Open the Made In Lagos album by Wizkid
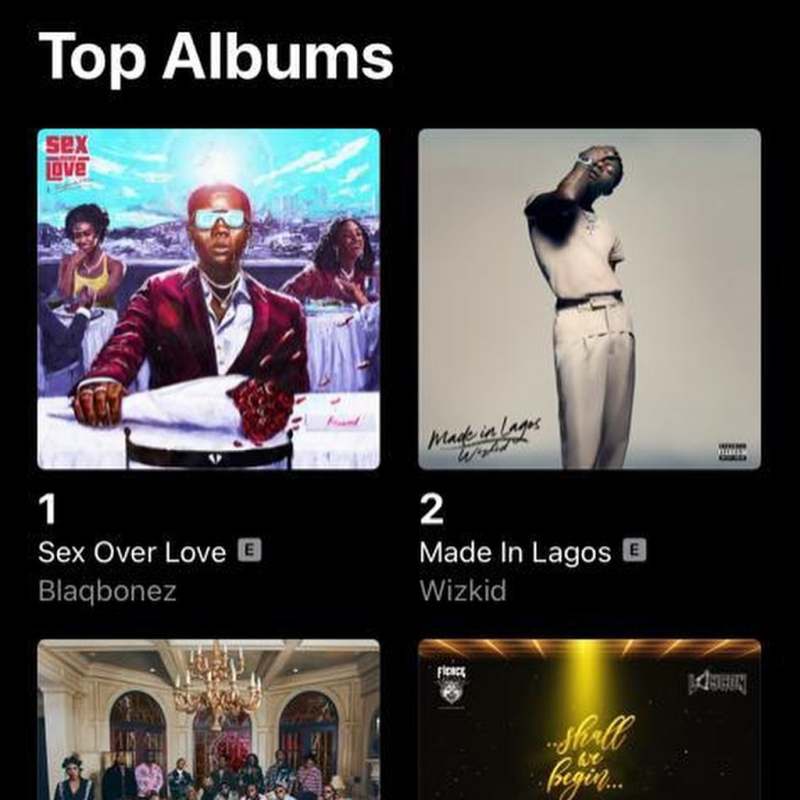 [x=589, y=298]
